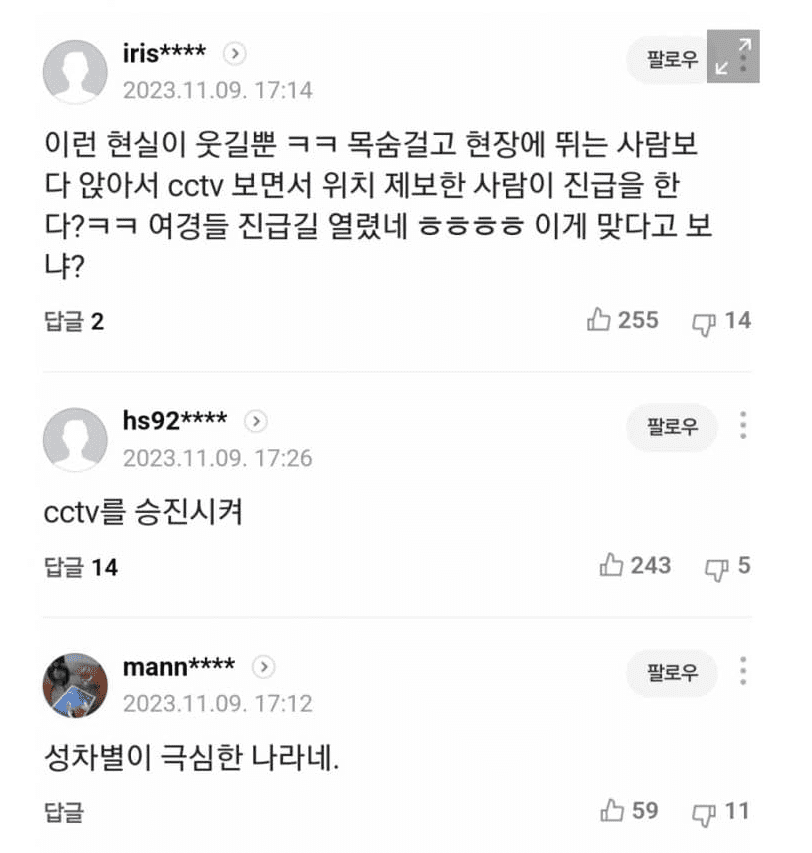Open overflow menu on hs92**** comment
This screenshot has width=812, height=853.
tap(743, 426)
